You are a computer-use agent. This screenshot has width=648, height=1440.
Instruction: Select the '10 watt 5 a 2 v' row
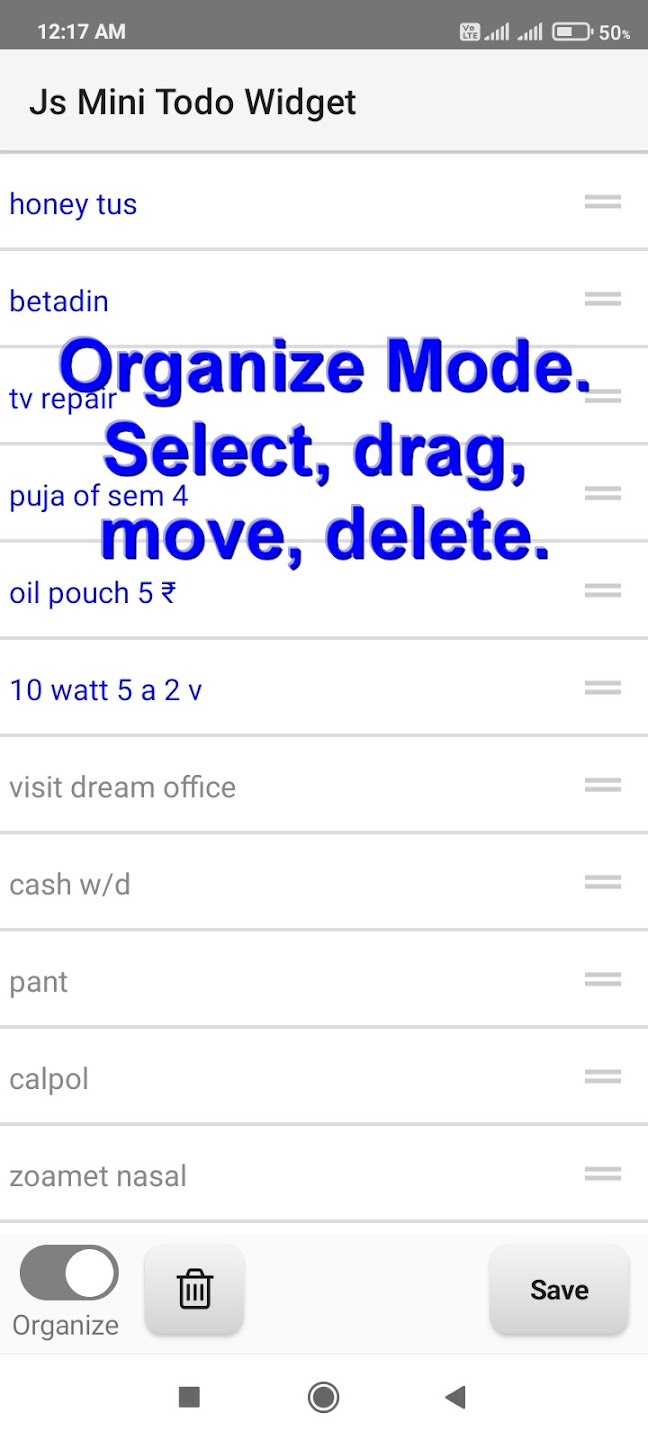tap(106, 690)
